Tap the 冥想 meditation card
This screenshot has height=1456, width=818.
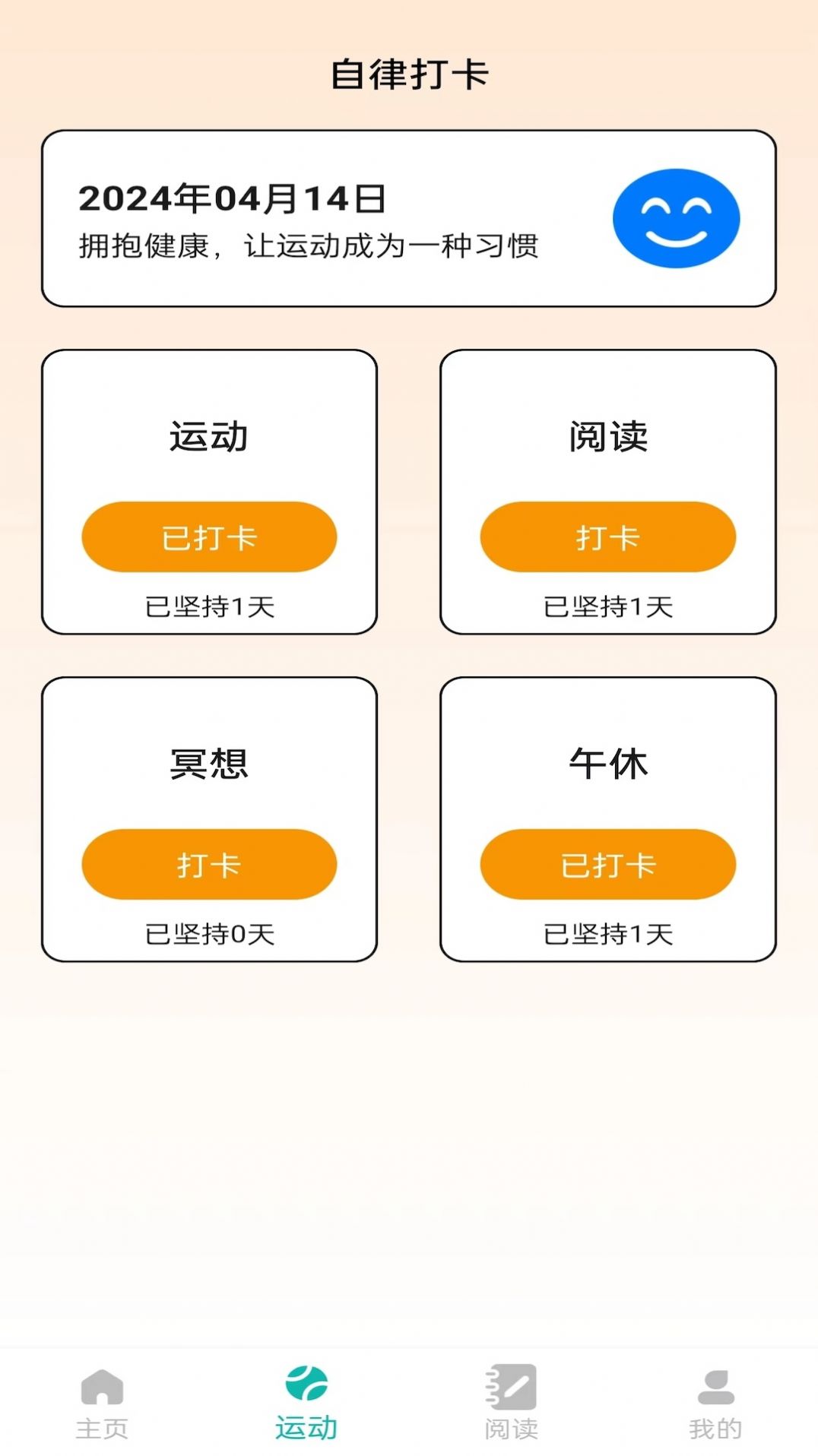[208, 765]
